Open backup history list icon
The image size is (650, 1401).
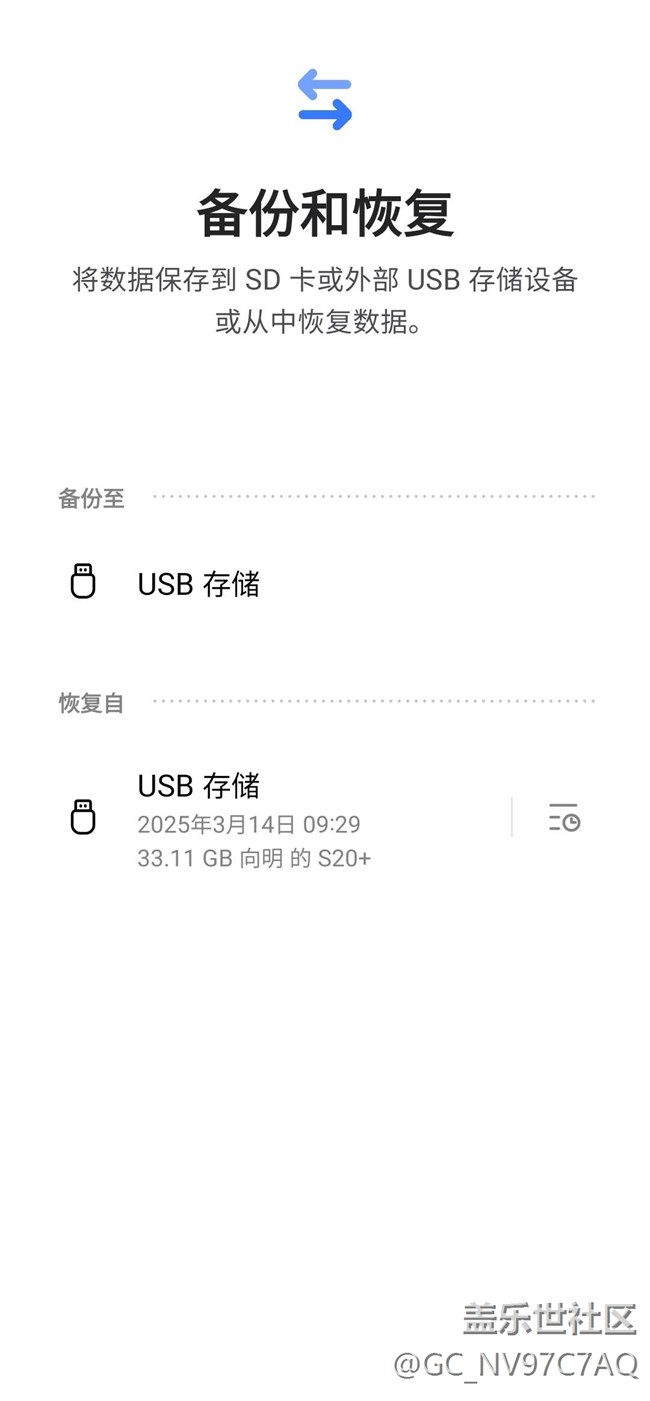564,817
